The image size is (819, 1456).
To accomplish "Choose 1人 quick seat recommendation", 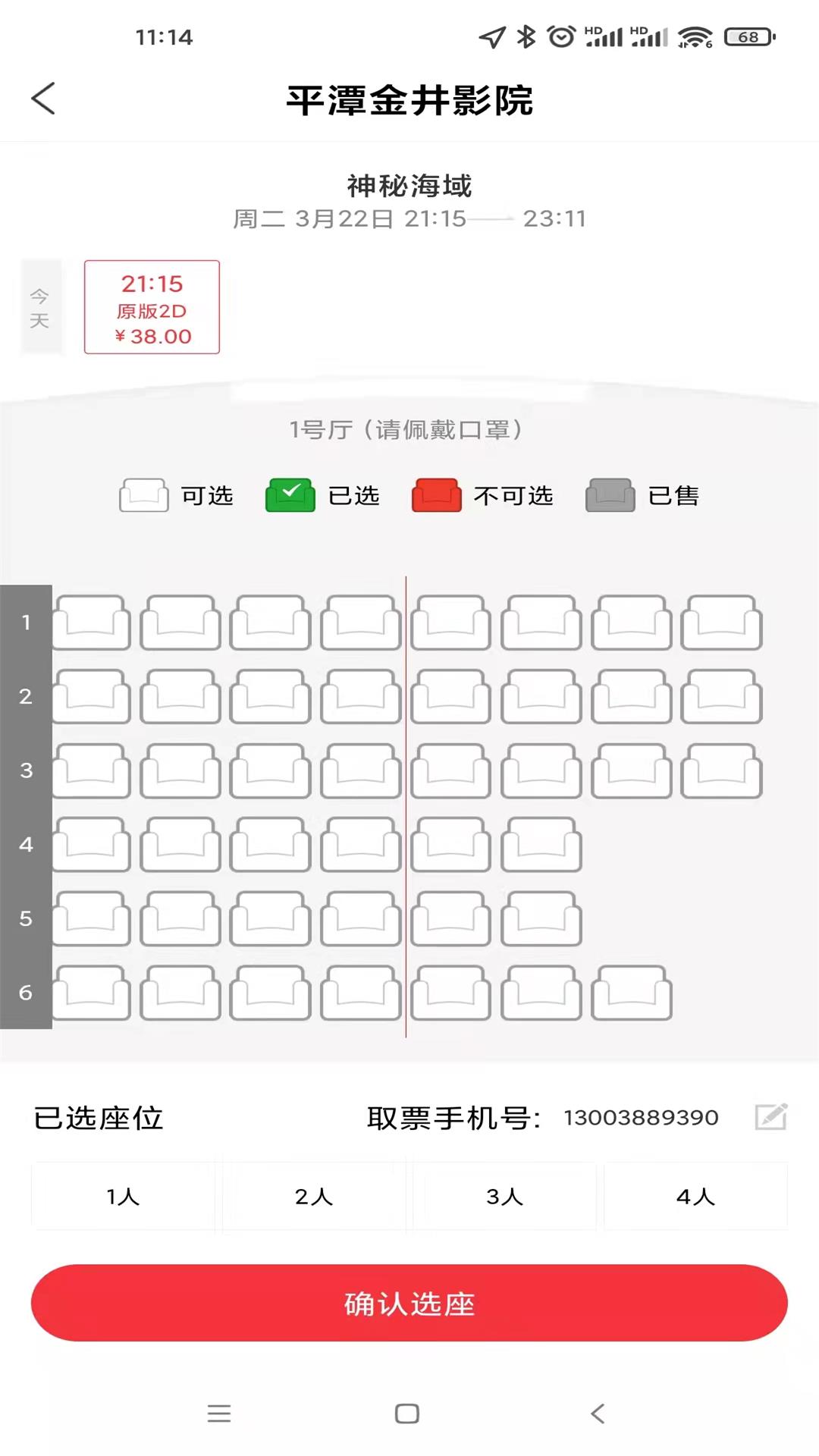I will (123, 1197).
